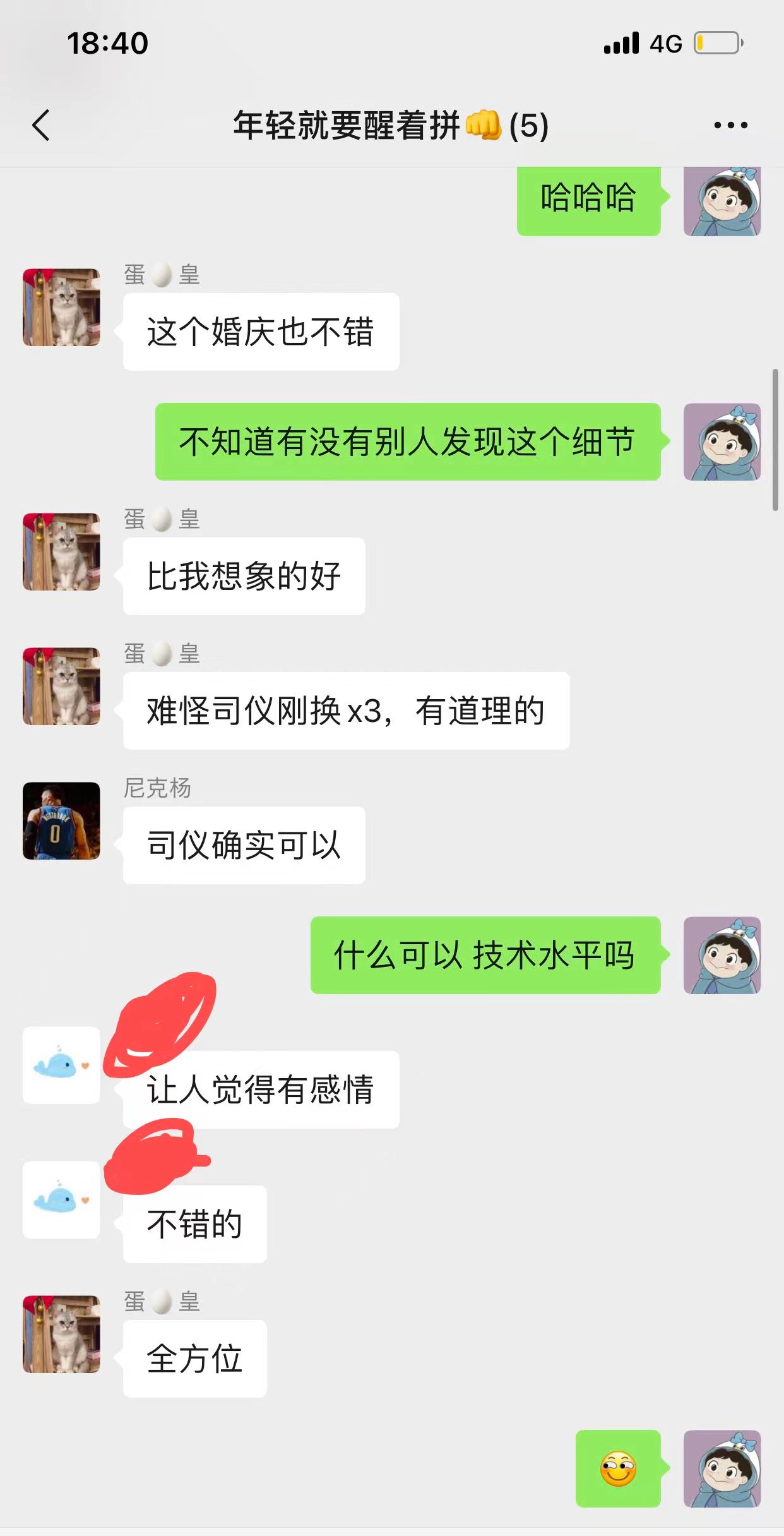Open the group chat info menu
The image size is (784, 1536).
730,125
